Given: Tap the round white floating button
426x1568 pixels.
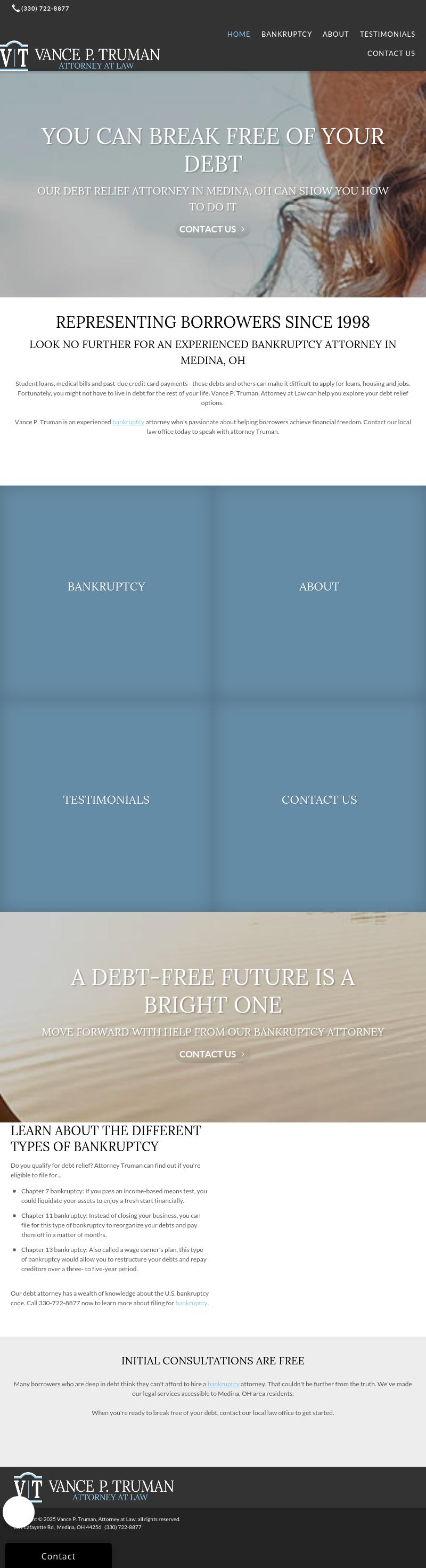Looking at the screenshot, I should pos(18,1512).
